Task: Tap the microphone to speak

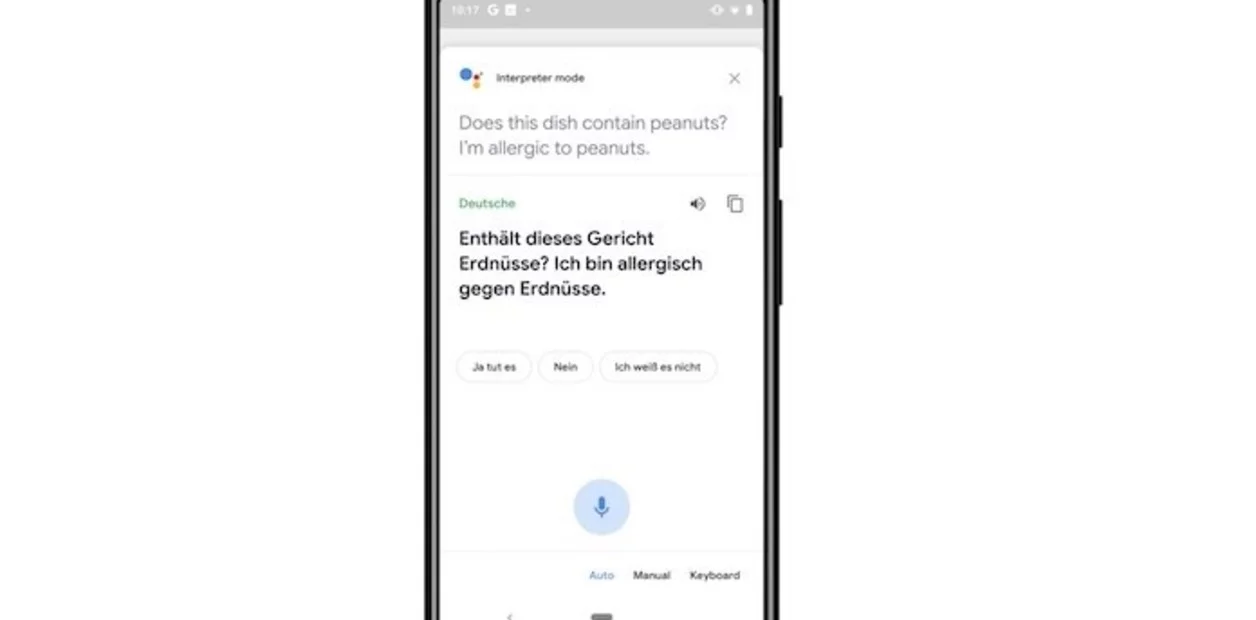Action: [601, 507]
